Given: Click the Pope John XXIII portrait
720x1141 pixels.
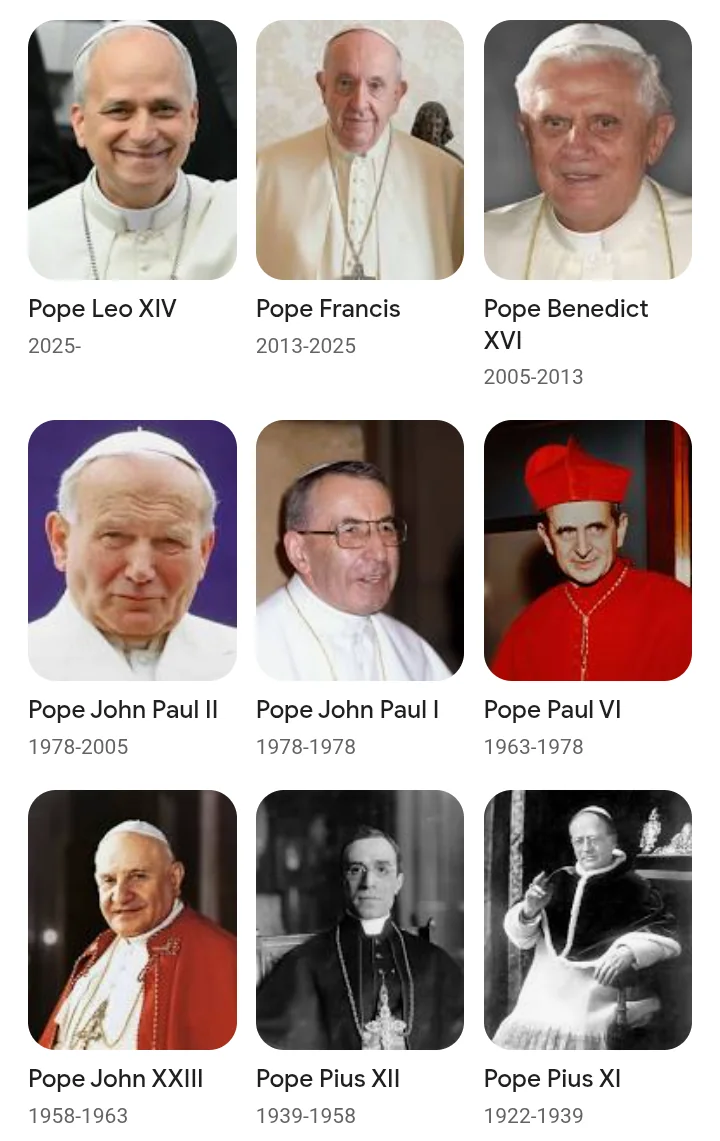Looking at the screenshot, I should click(x=132, y=920).
